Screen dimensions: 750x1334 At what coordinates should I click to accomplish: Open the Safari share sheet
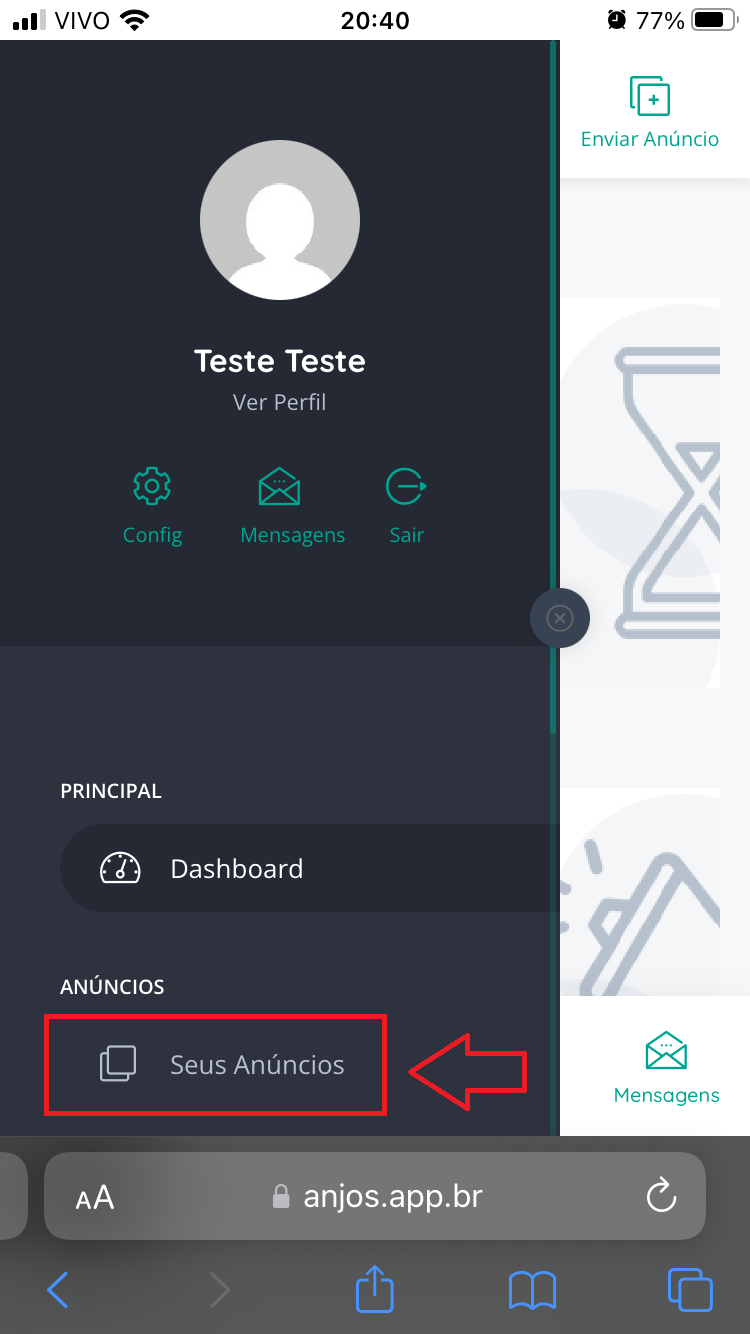coord(375,1289)
